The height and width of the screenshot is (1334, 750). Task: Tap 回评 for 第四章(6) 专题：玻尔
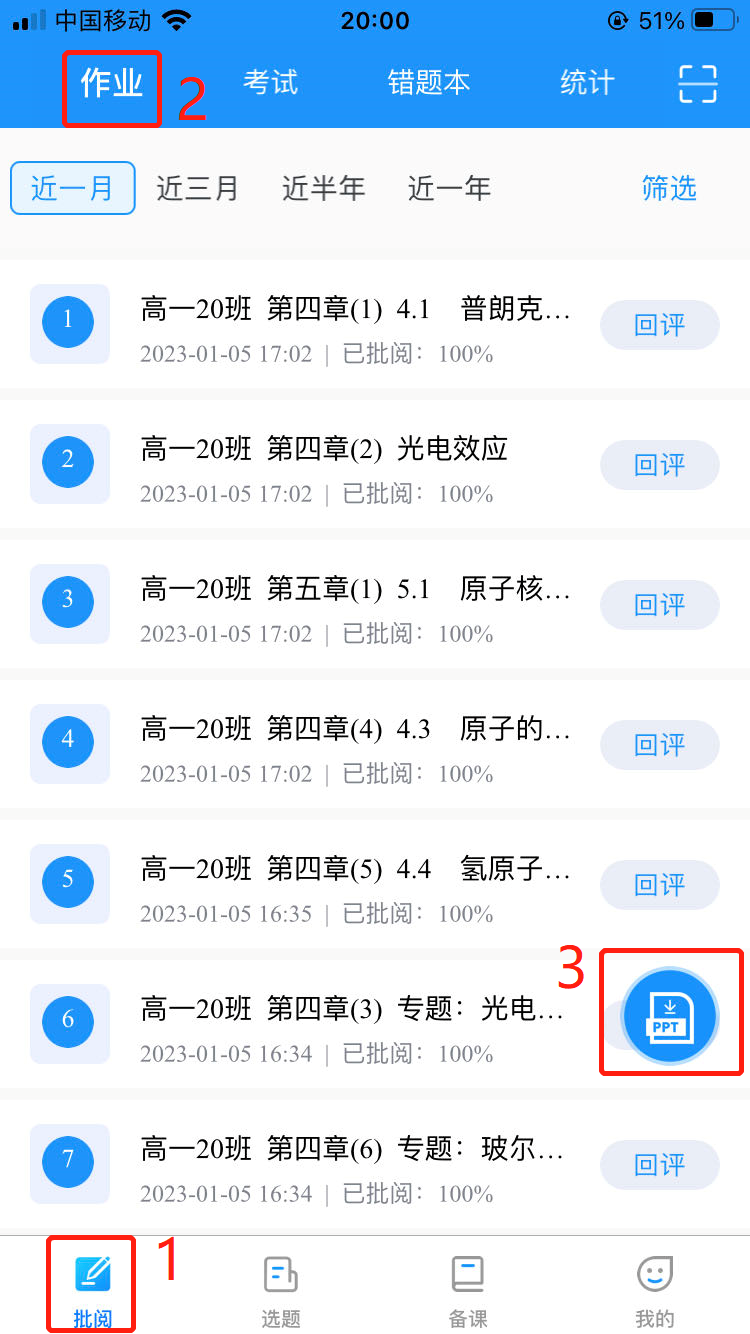[x=659, y=1165]
